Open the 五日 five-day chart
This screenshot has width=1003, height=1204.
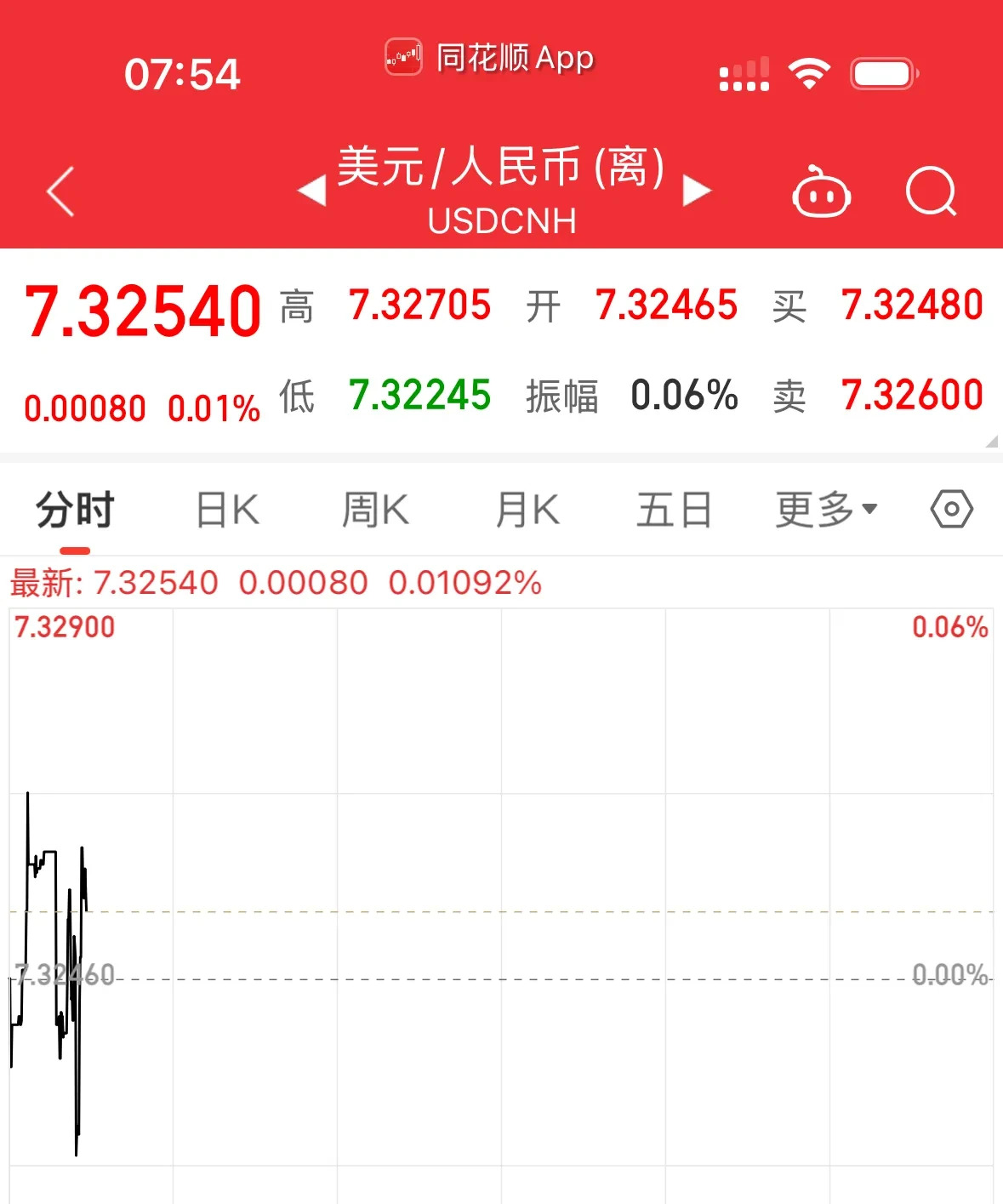tap(673, 509)
